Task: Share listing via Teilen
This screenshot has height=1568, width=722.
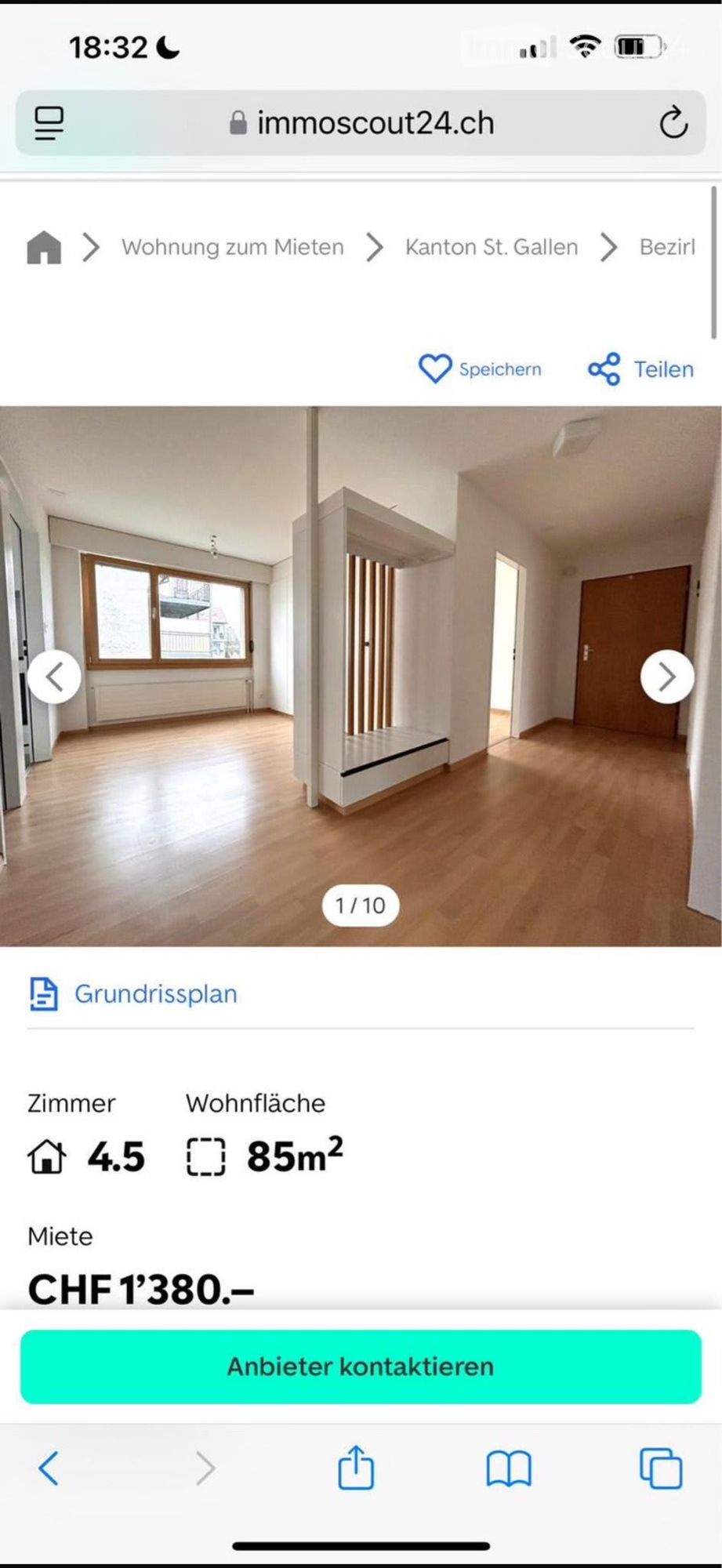Action: (641, 369)
